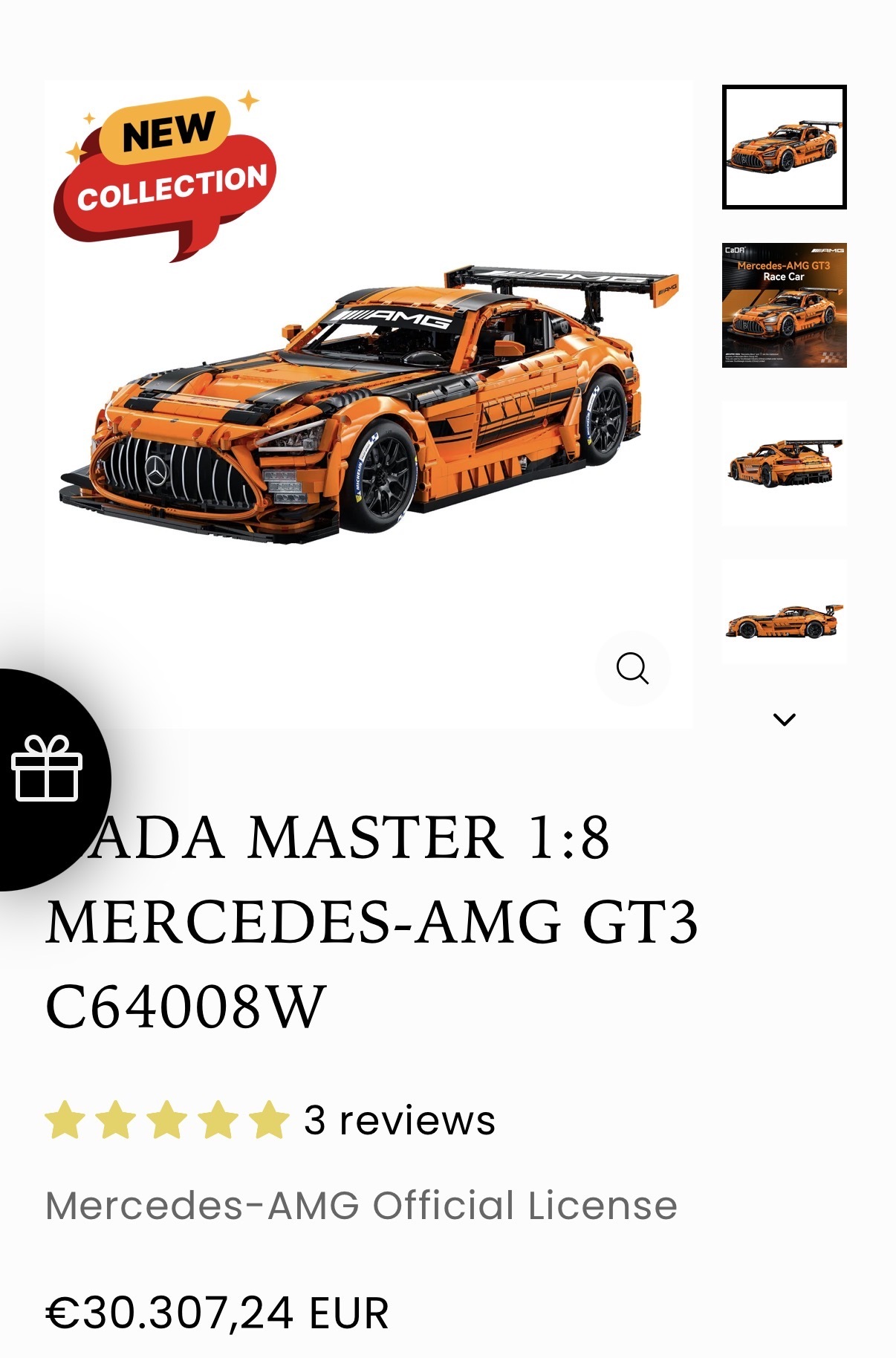Show the rear view car thumbnail
Screen dimensions: 896x1358
click(784, 464)
